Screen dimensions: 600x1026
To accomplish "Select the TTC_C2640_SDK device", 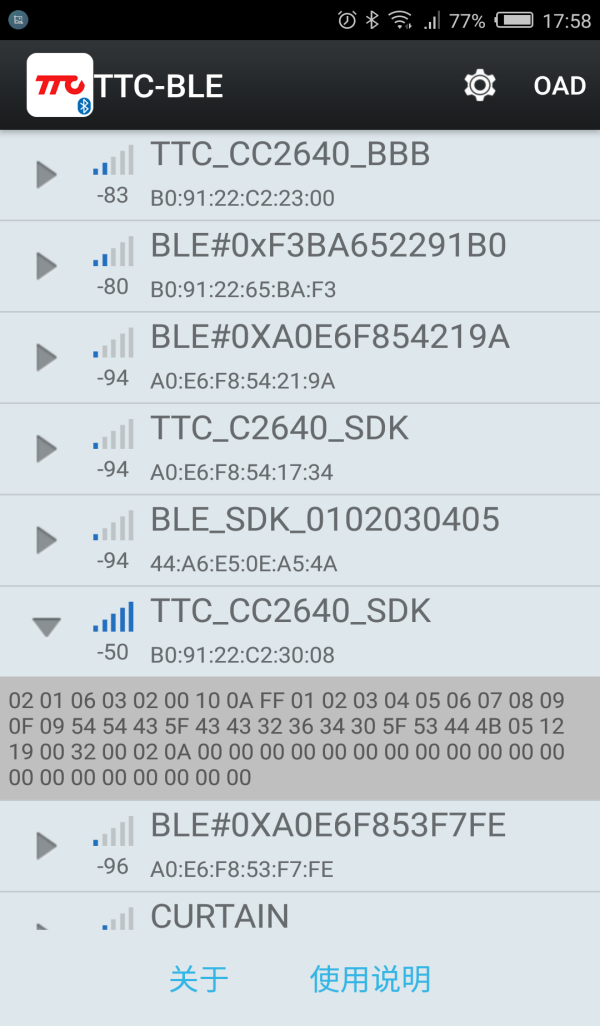I will point(300,450).
